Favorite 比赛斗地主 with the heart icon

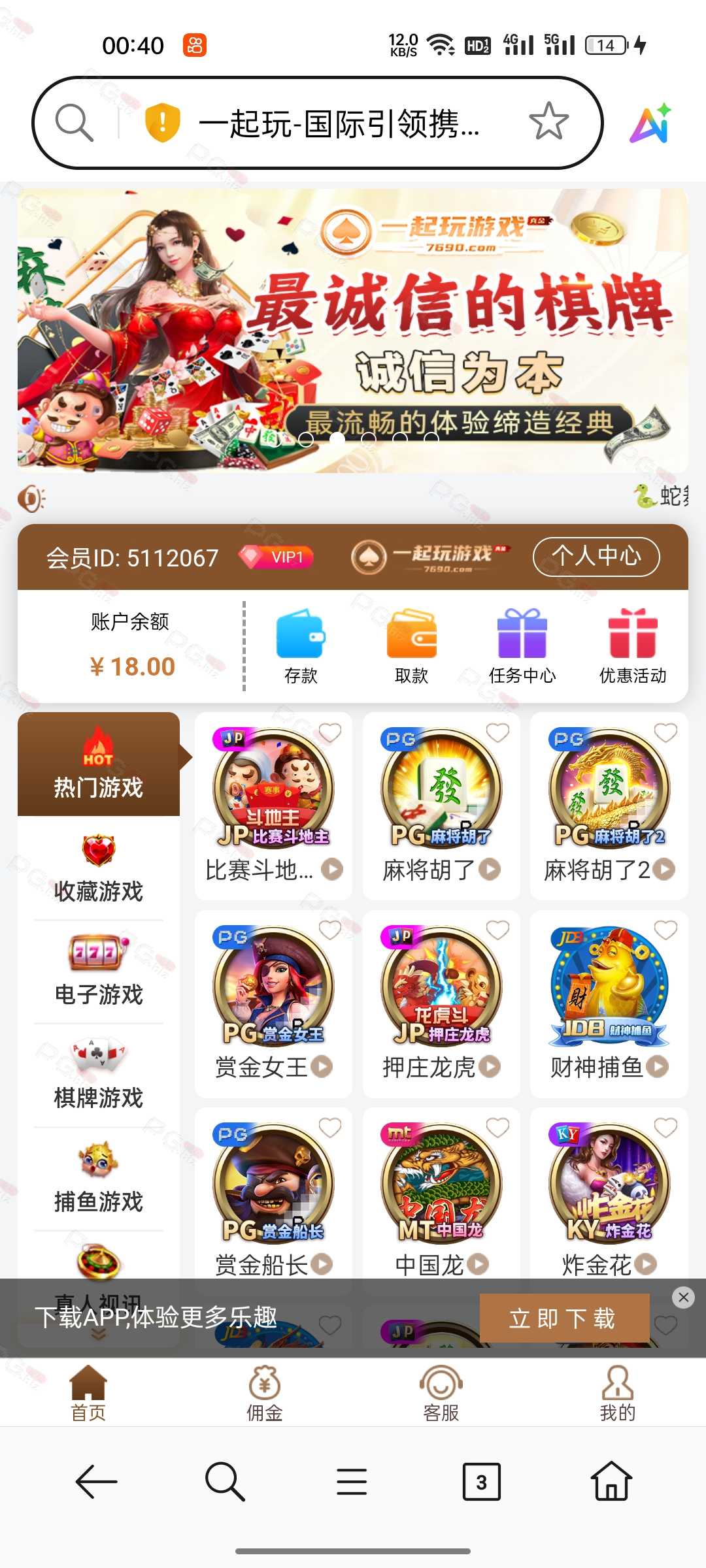pos(330,733)
